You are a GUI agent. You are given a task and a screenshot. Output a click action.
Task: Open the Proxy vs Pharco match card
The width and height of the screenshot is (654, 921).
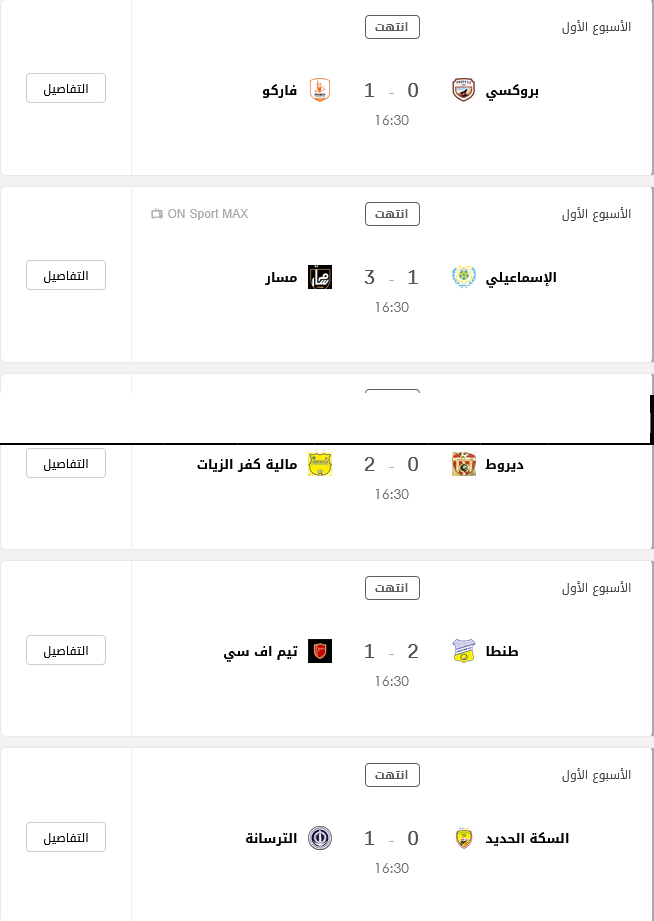point(392,88)
